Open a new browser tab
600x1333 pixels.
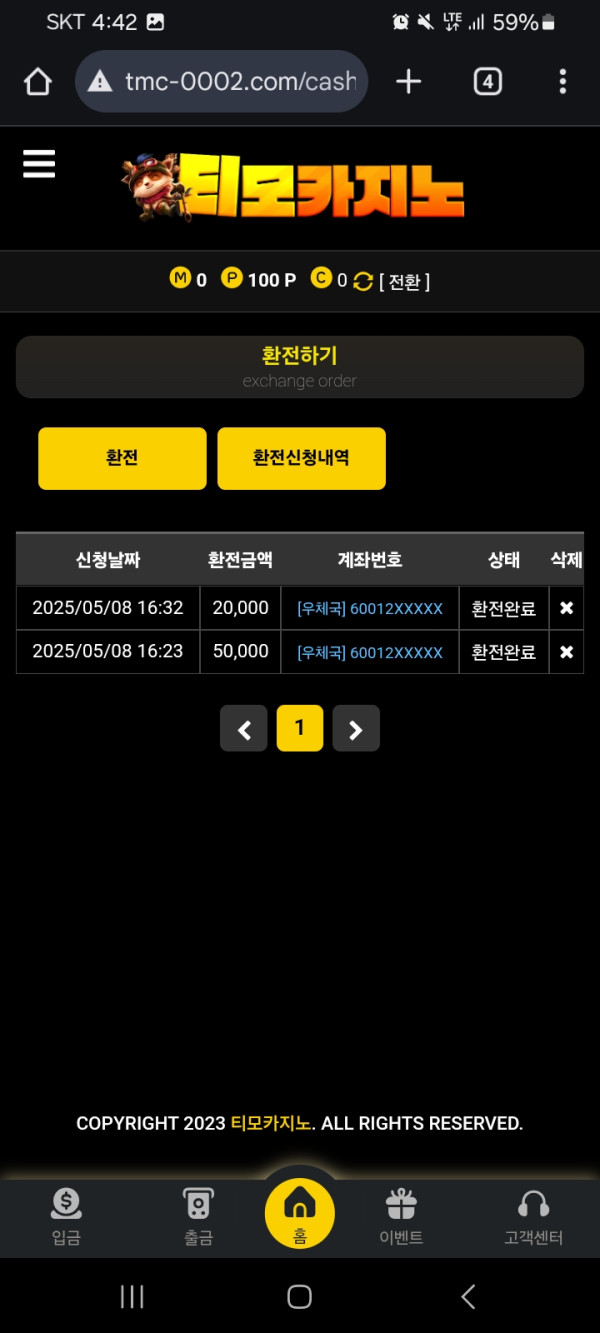coord(408,81)
